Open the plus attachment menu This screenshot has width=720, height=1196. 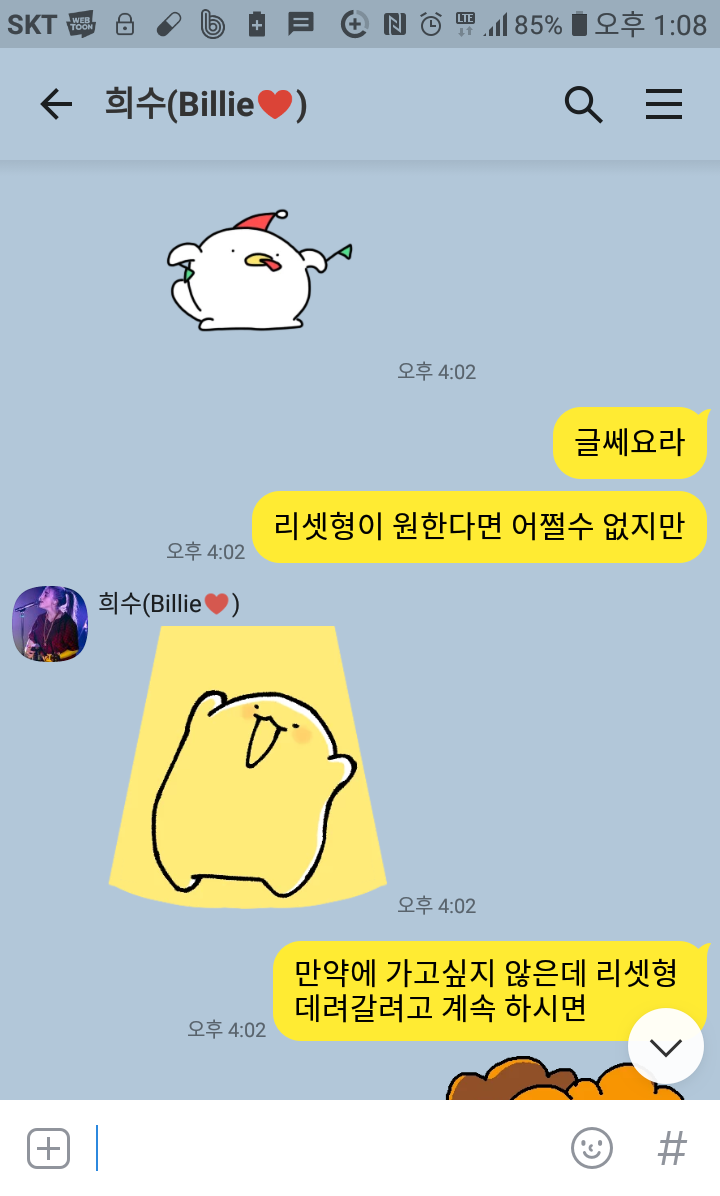click(48, 1148)
